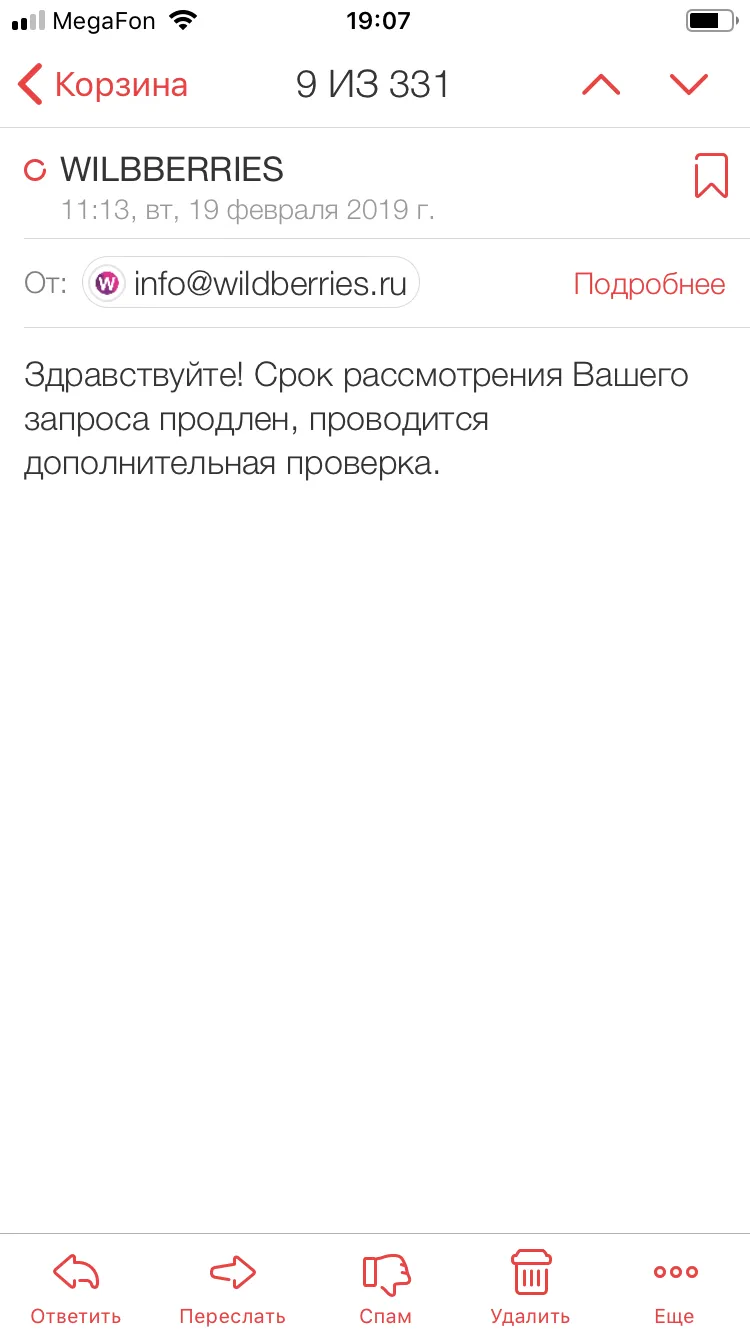Screen dimensions: 750x1334
Task: Delete the email with Удалить
Action: (530, 1288)
